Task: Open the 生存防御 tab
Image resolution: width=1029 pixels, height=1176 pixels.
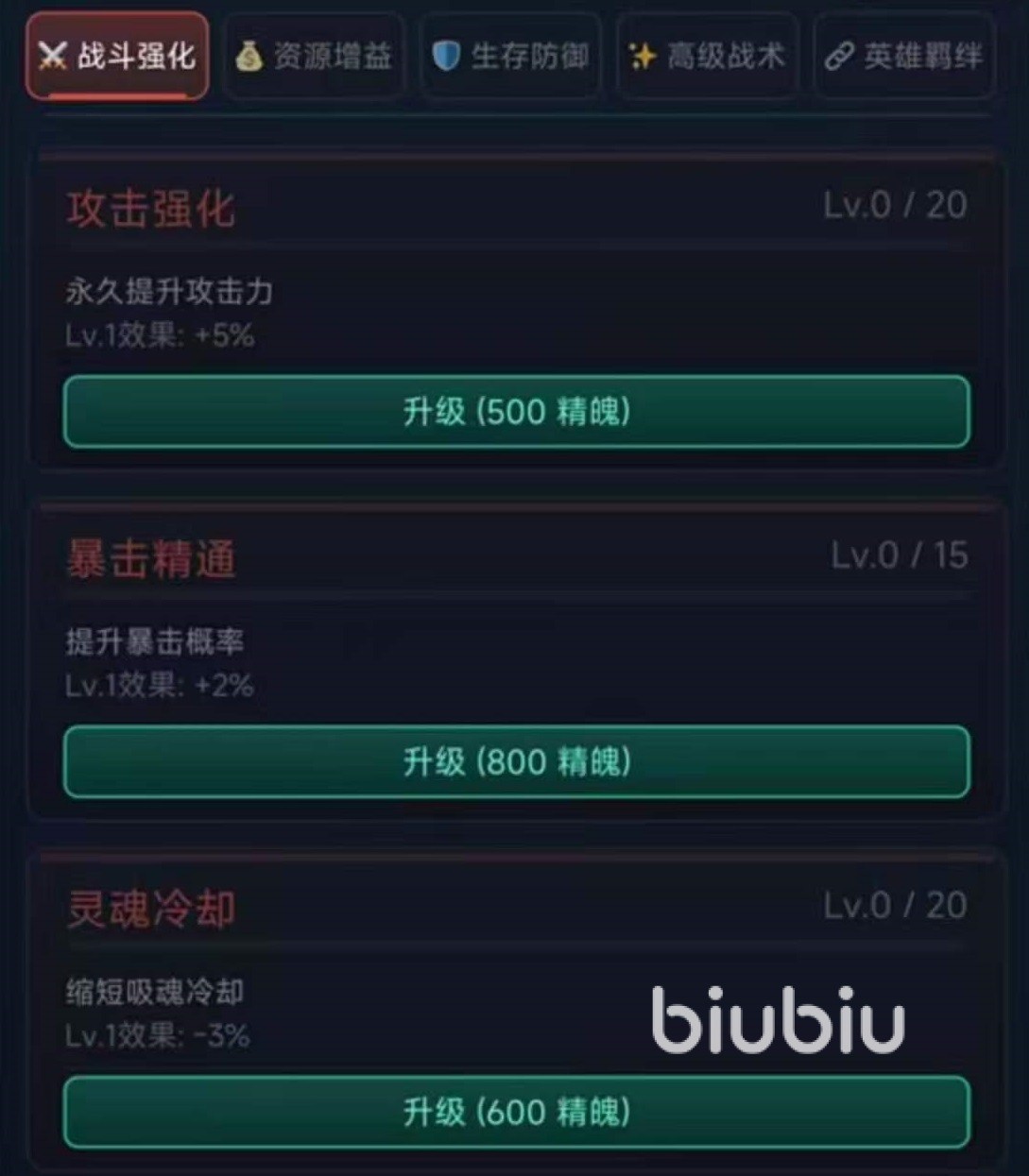Action: coord(510,57)
